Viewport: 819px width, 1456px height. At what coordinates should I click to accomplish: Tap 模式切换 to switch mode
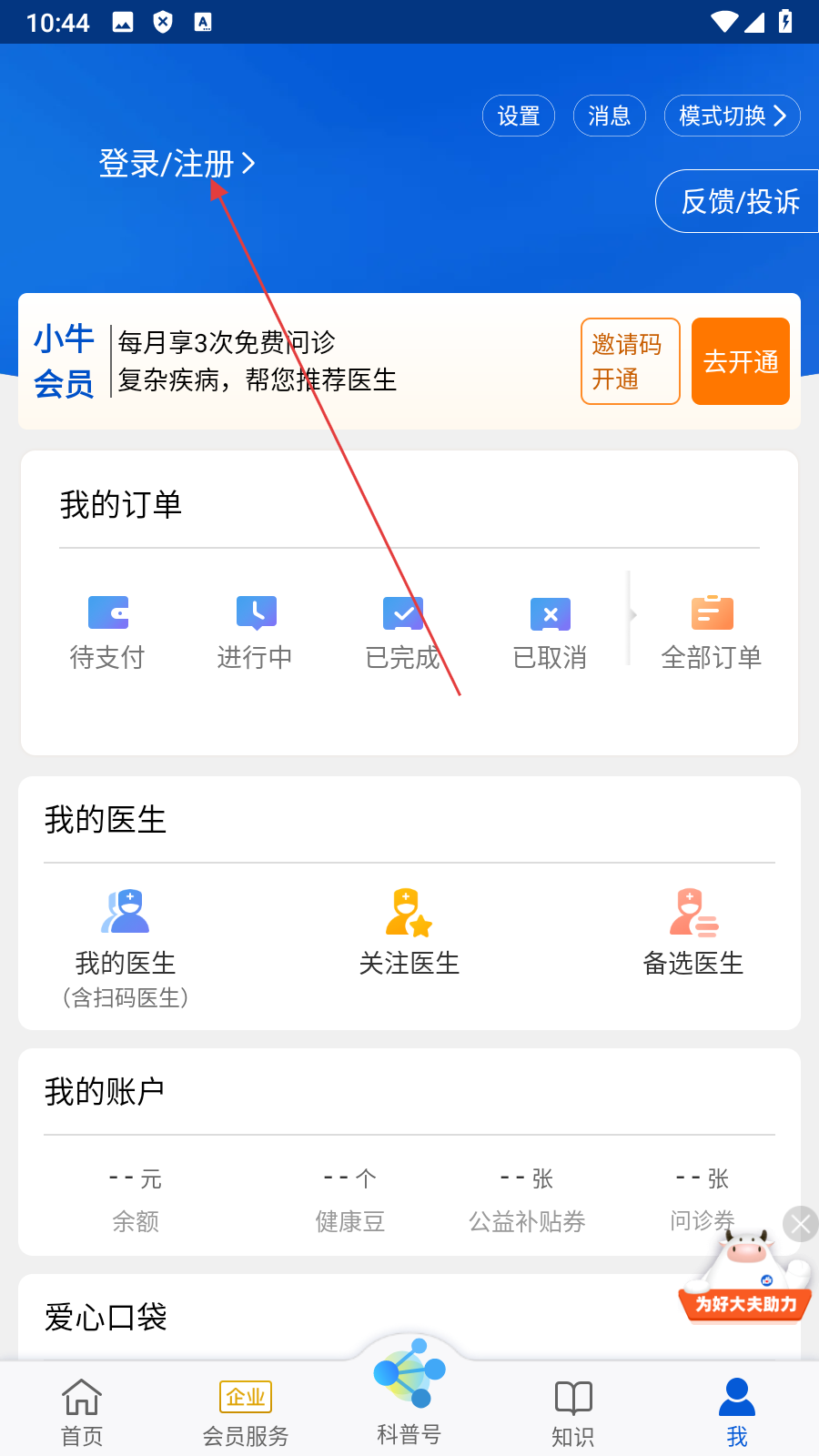[732, 116]
